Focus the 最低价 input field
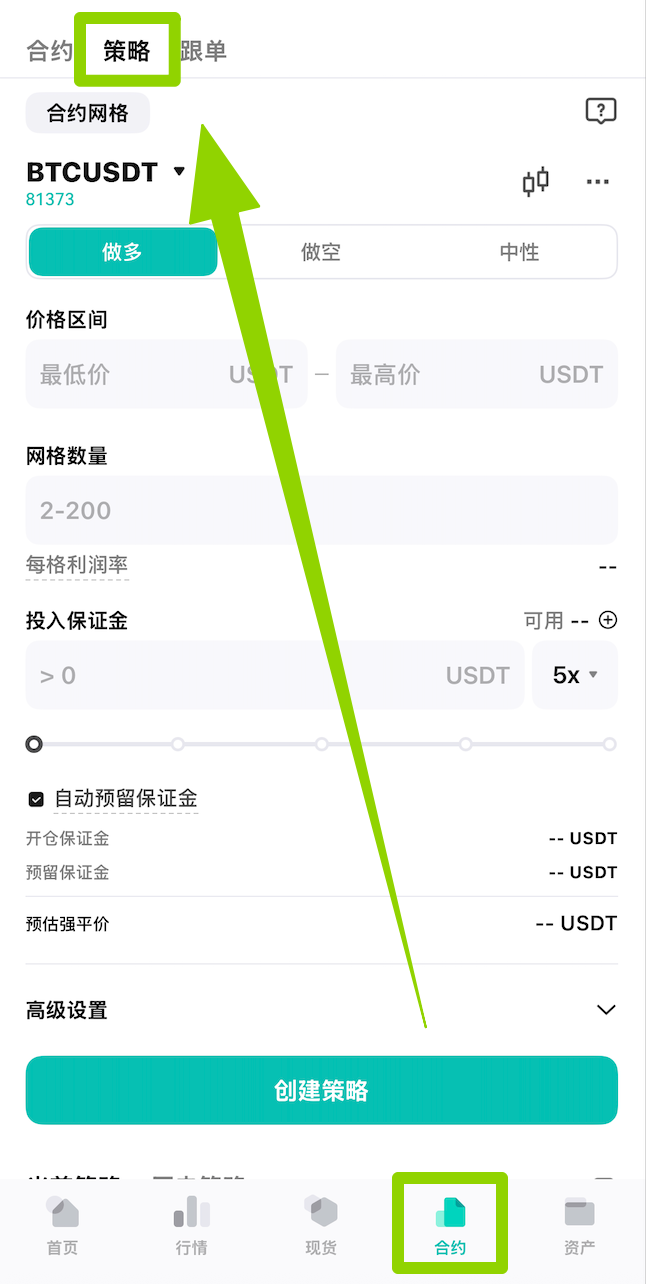 [167, 374]
